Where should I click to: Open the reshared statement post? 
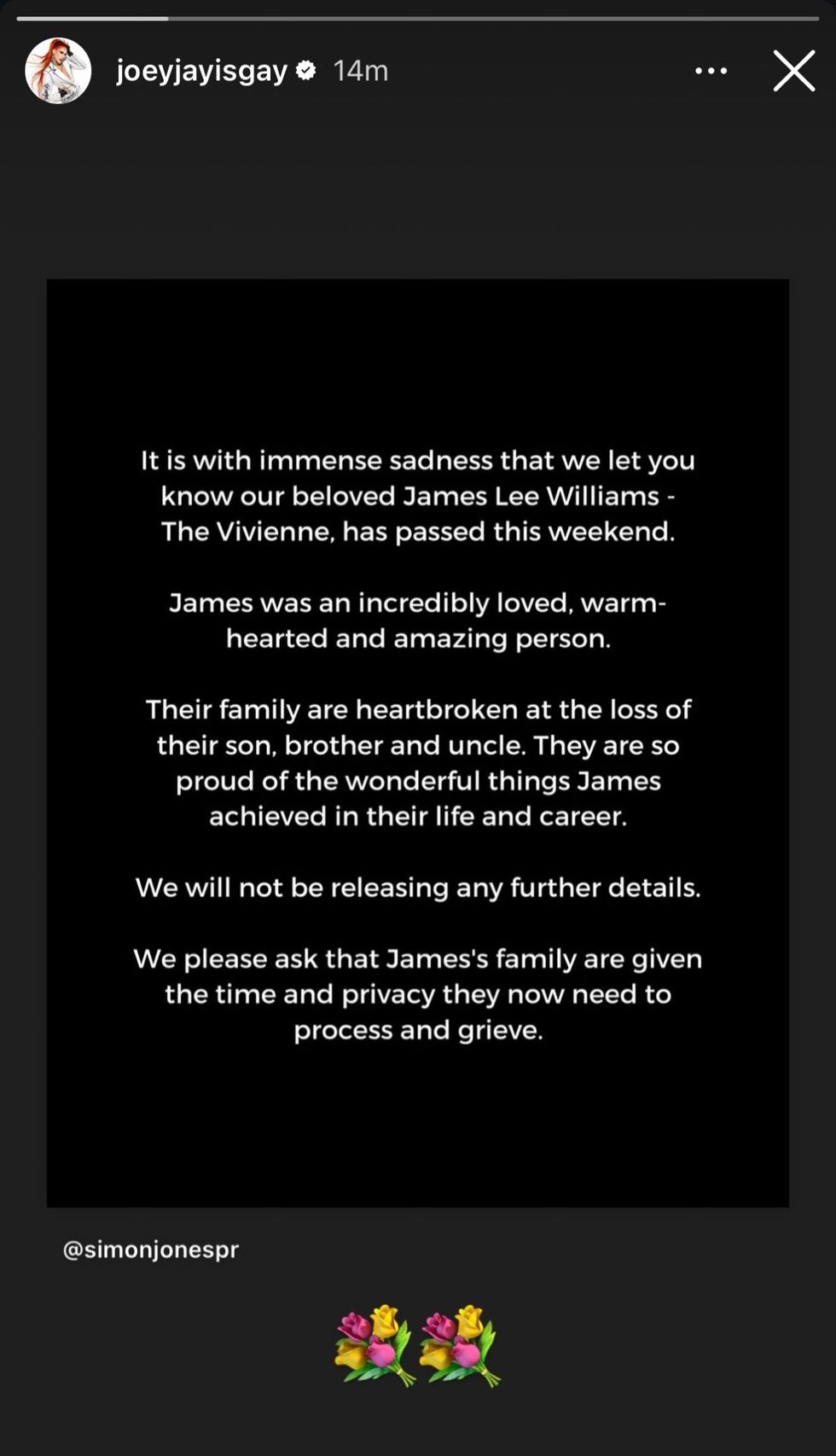[x=417, y=743]
